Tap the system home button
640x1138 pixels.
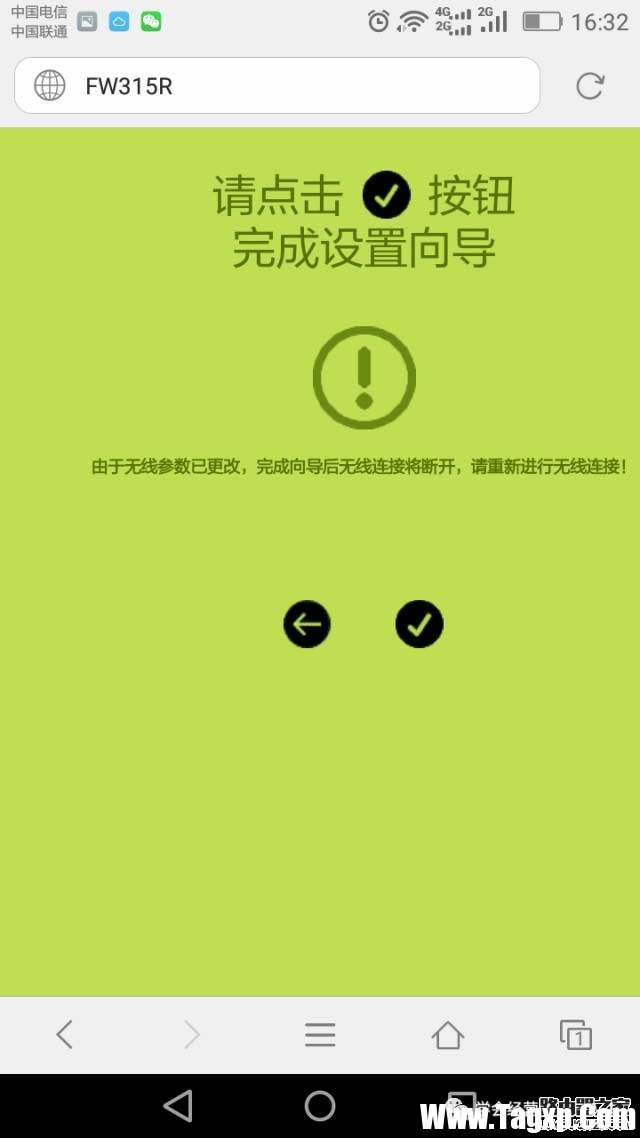320,1105
